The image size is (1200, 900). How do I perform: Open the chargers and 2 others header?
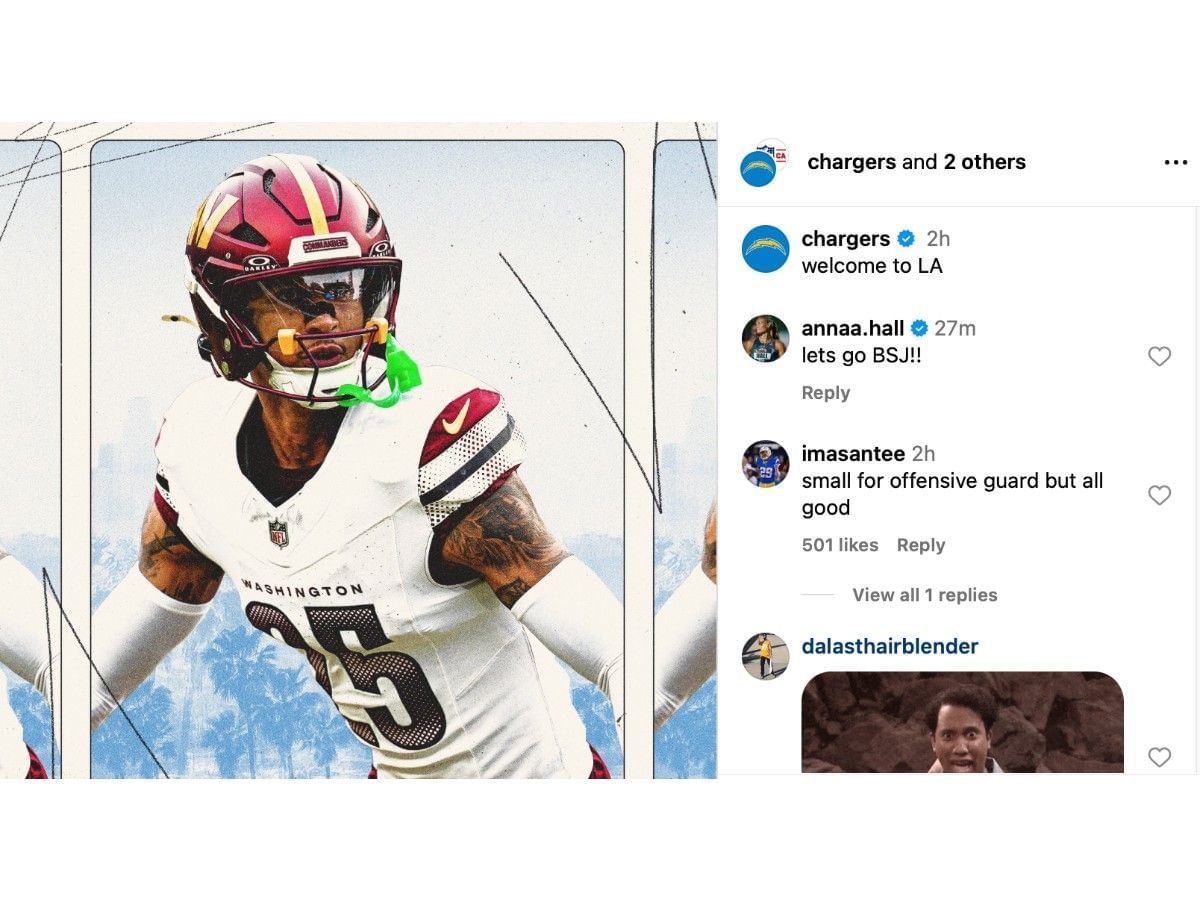[x=915, y=162]
